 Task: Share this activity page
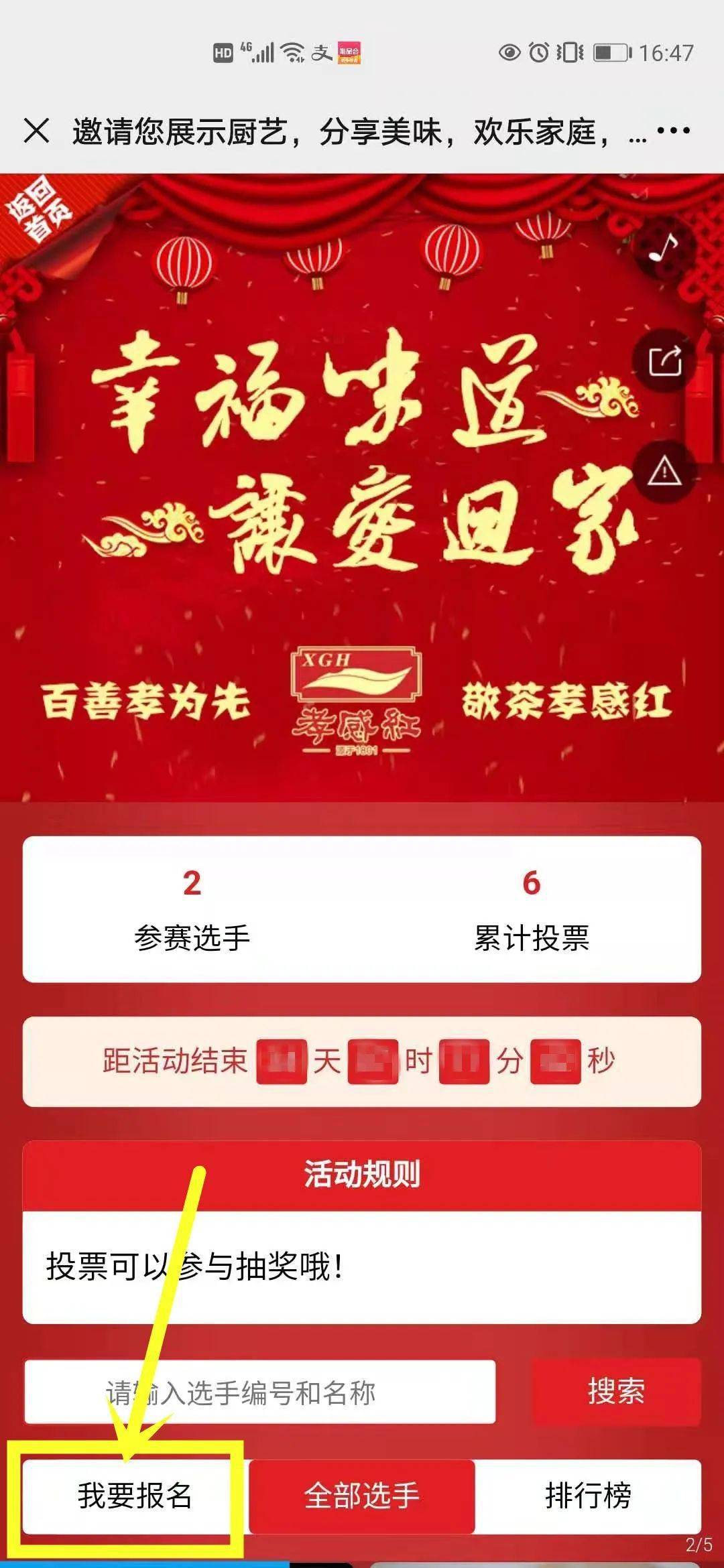coord(664,361)
